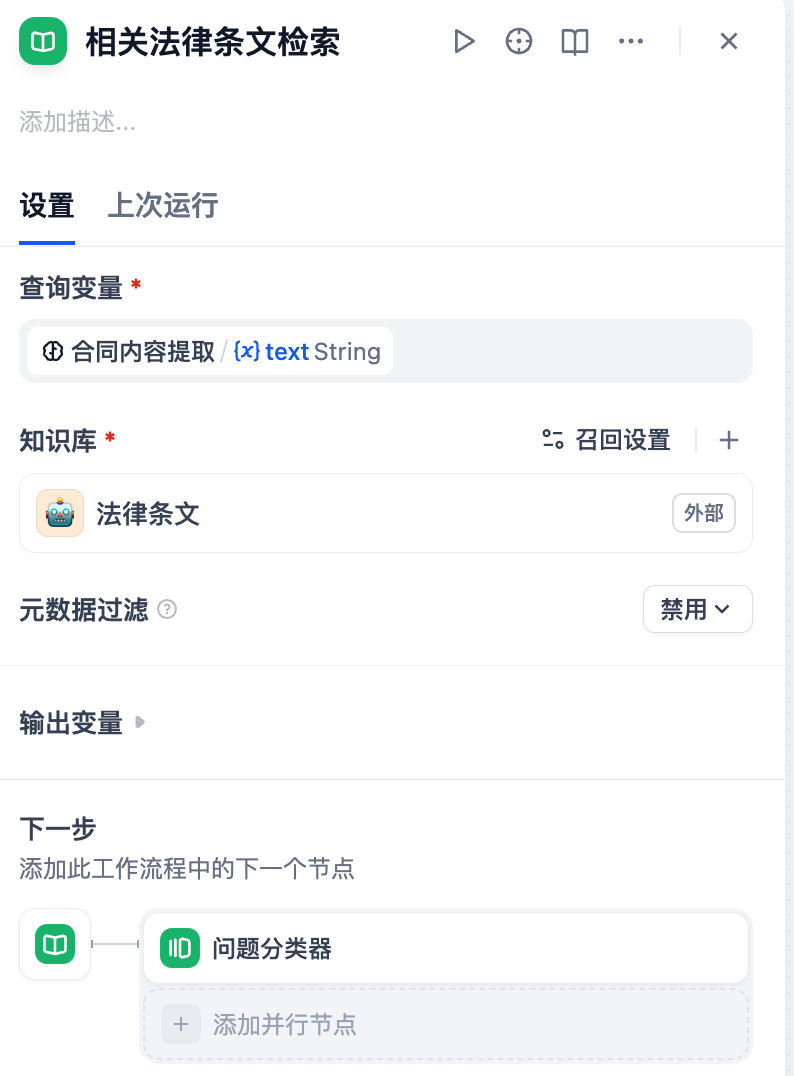Open the help book icon
This screenshot has height=1076, width=794.
point(574,41)
